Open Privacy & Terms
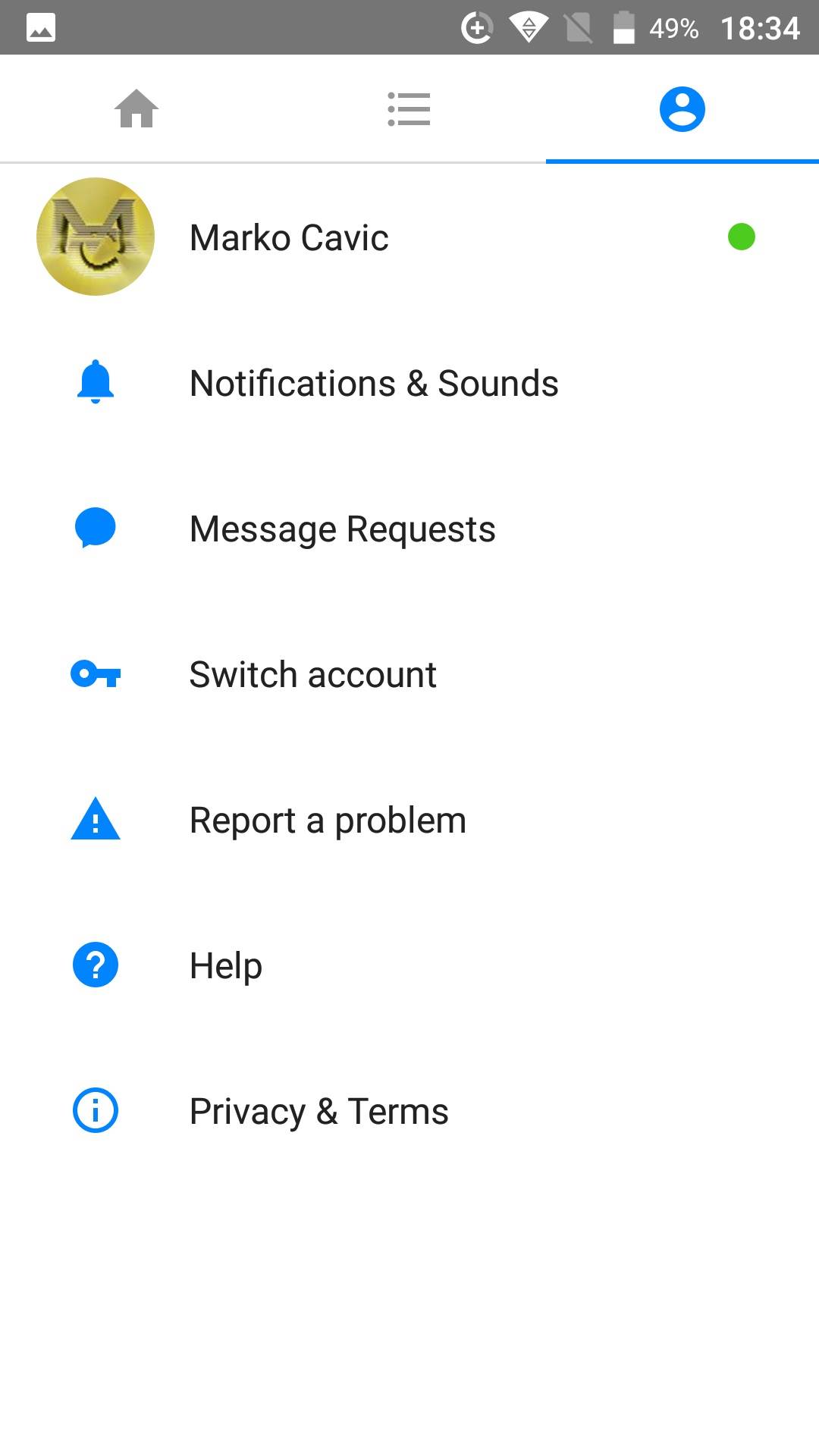The width and height of the screenshot is (819, 1456). tap(318, 1111)
